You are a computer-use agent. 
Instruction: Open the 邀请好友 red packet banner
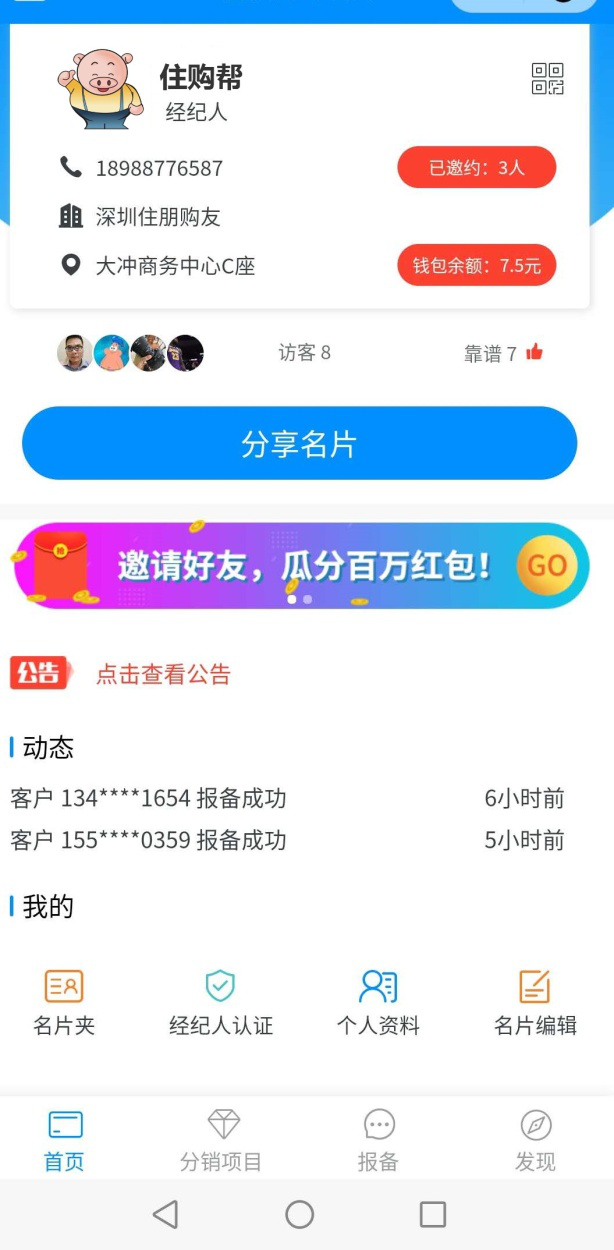pos(299,566)
